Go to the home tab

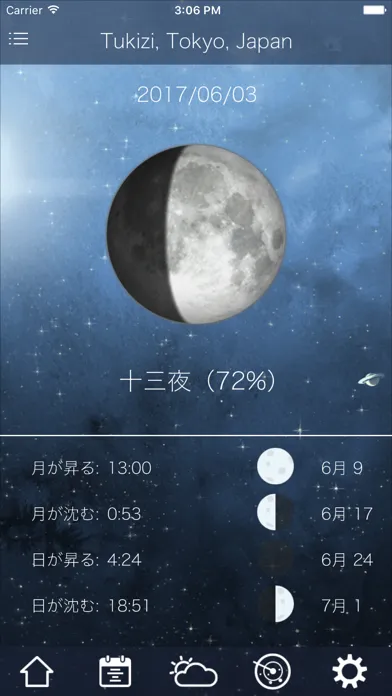click(x=37, y=671)
